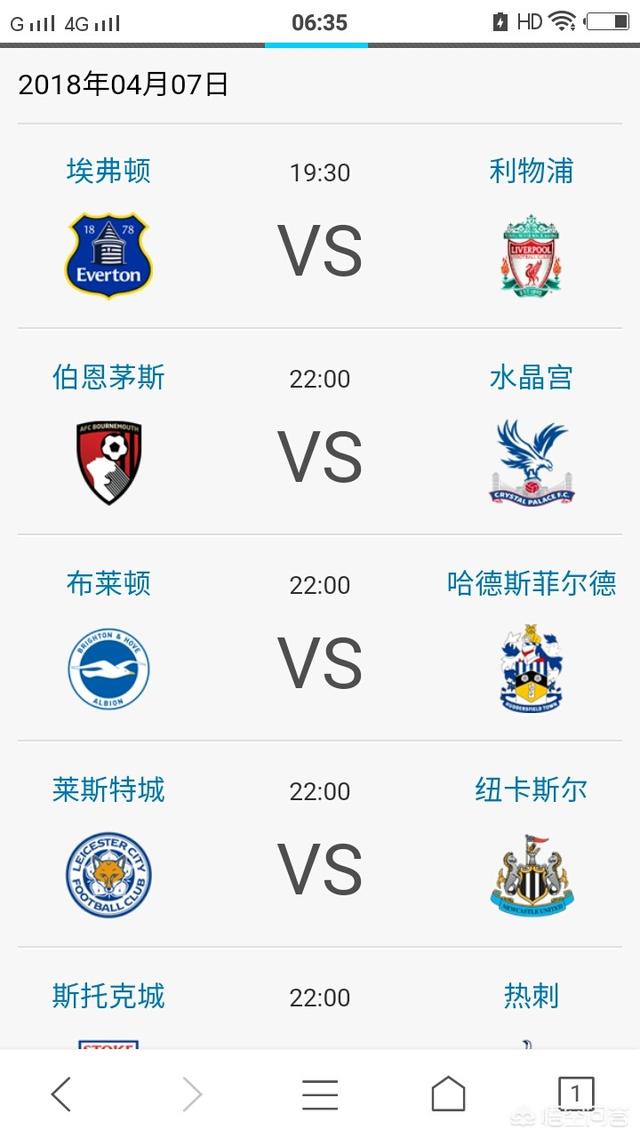Open the 哈德斯菲尔德 team link

[x=531, y=583]
